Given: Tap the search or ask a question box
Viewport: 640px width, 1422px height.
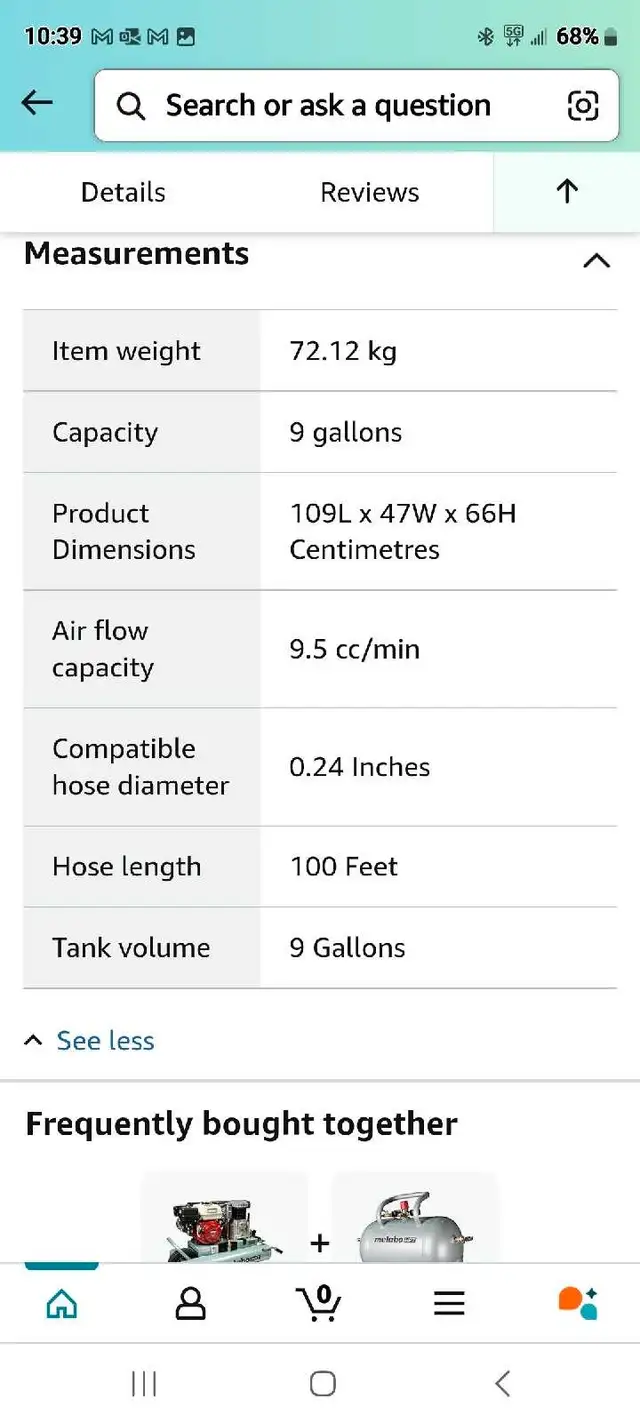Looking at the screenshot, I should coord(356,105).
